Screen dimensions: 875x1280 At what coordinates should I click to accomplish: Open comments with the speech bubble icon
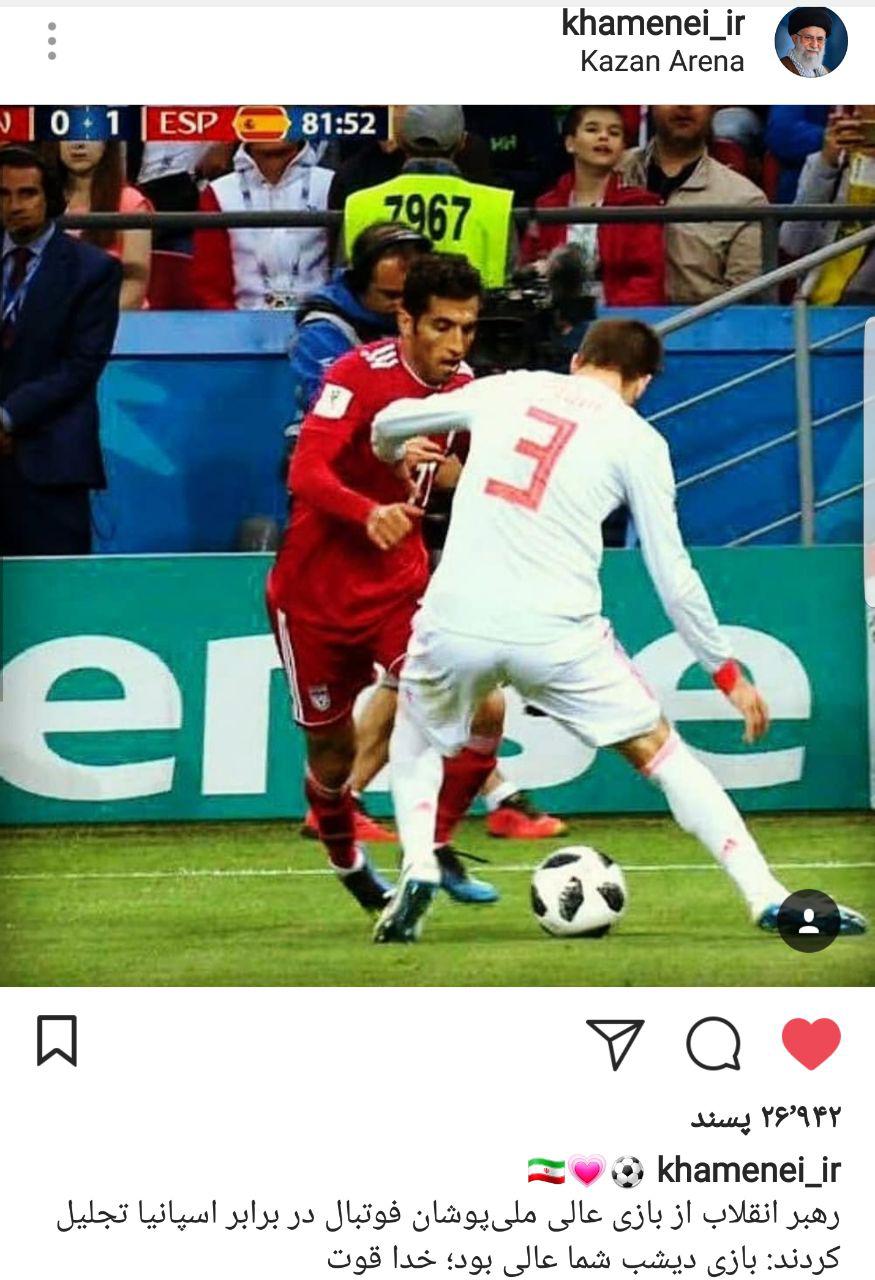(713, 1044)
